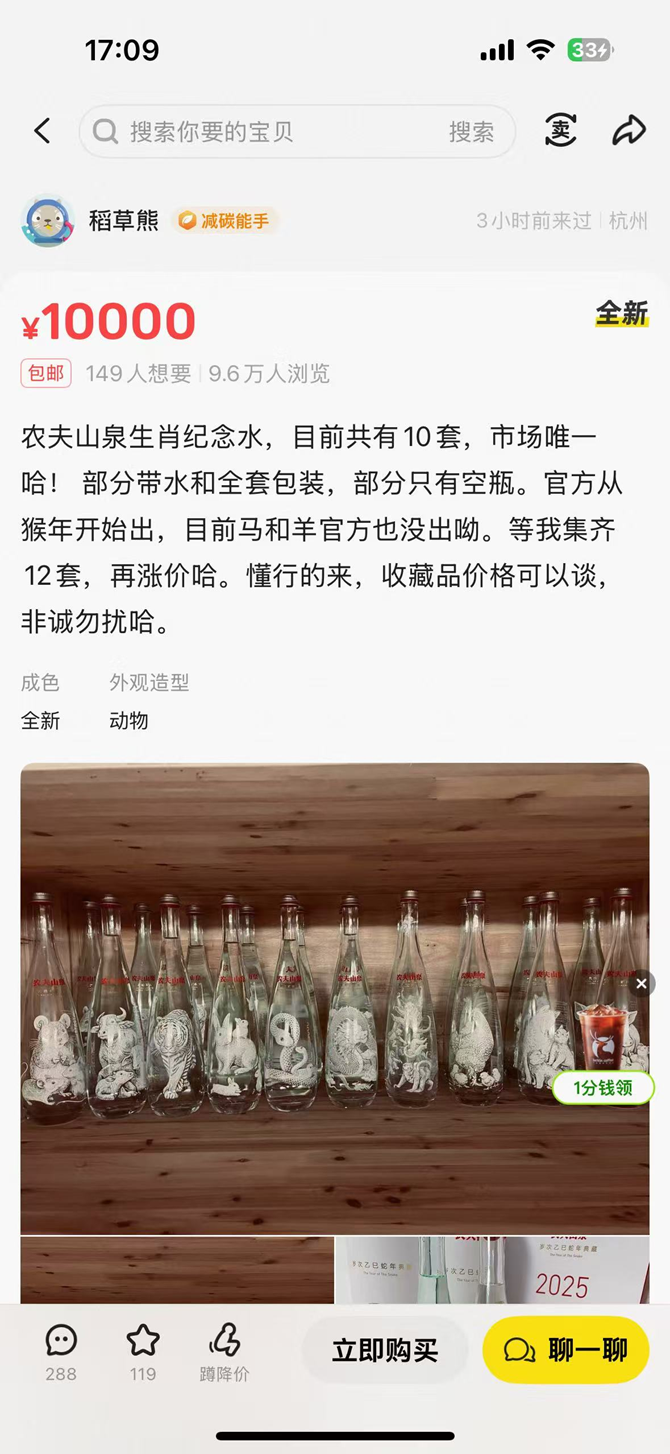Image resolution: width=670 pixels, height=1454 pixels.
Task: Open the search box for items
Action: coord(270,132)
